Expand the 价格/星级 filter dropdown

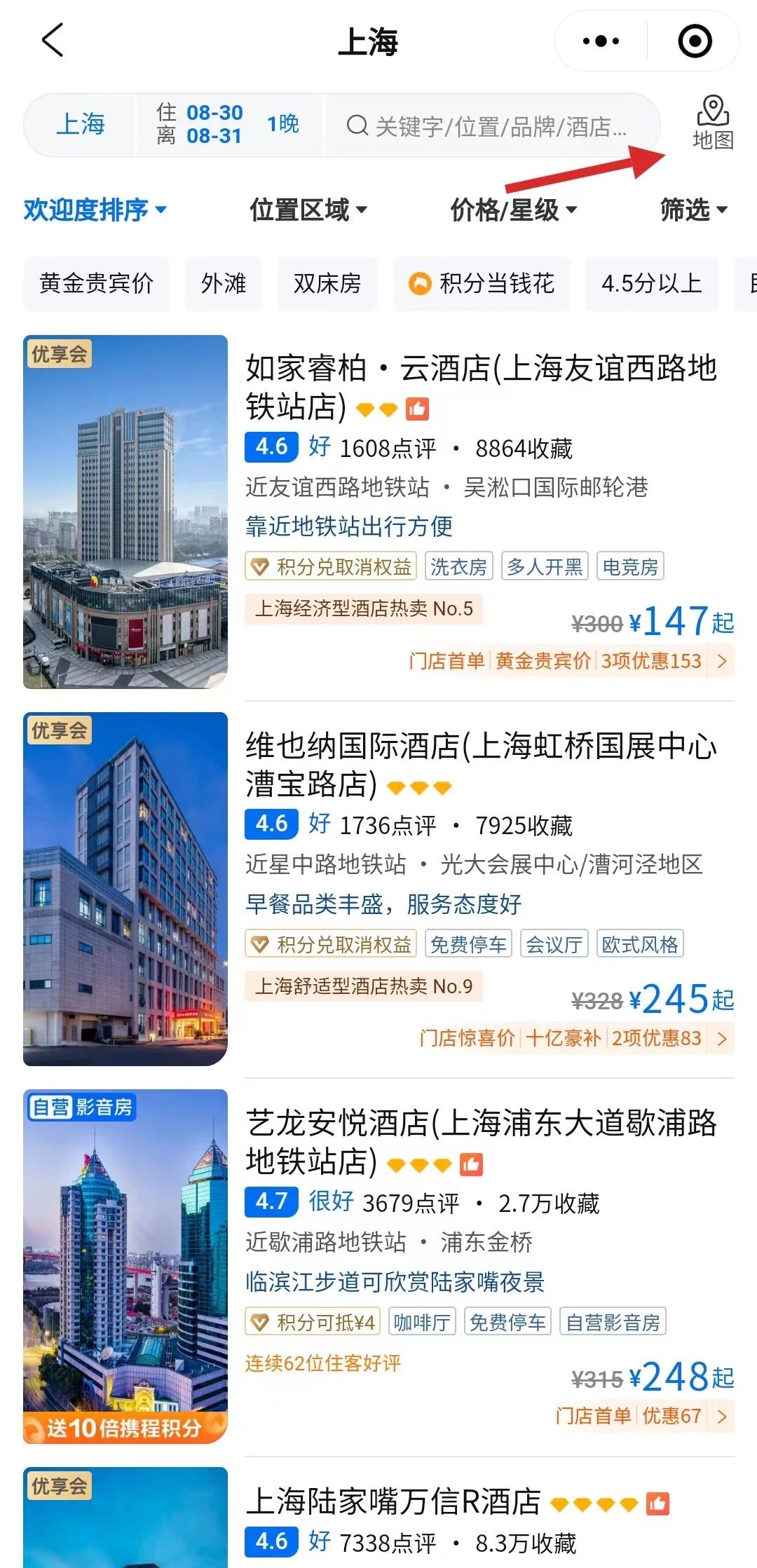point(513,210)
